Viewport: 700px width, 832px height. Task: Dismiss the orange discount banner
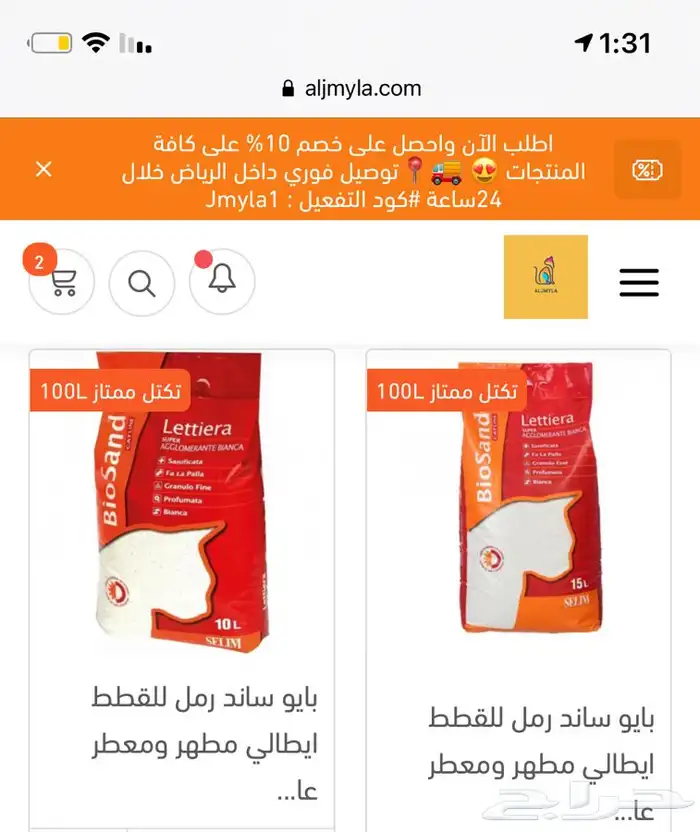[x=44, y=169]
